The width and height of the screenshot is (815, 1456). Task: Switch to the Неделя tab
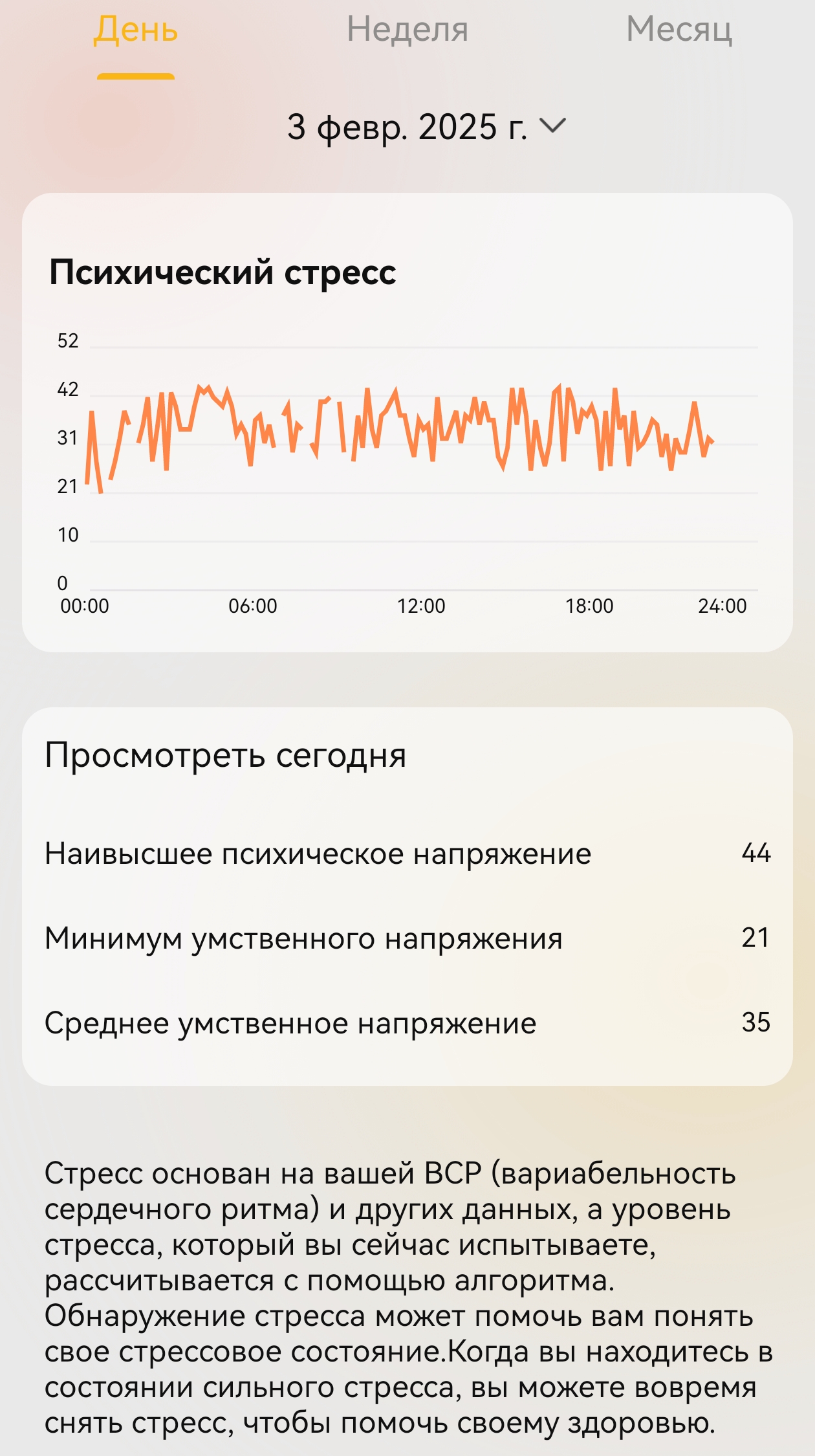point(407,30)
